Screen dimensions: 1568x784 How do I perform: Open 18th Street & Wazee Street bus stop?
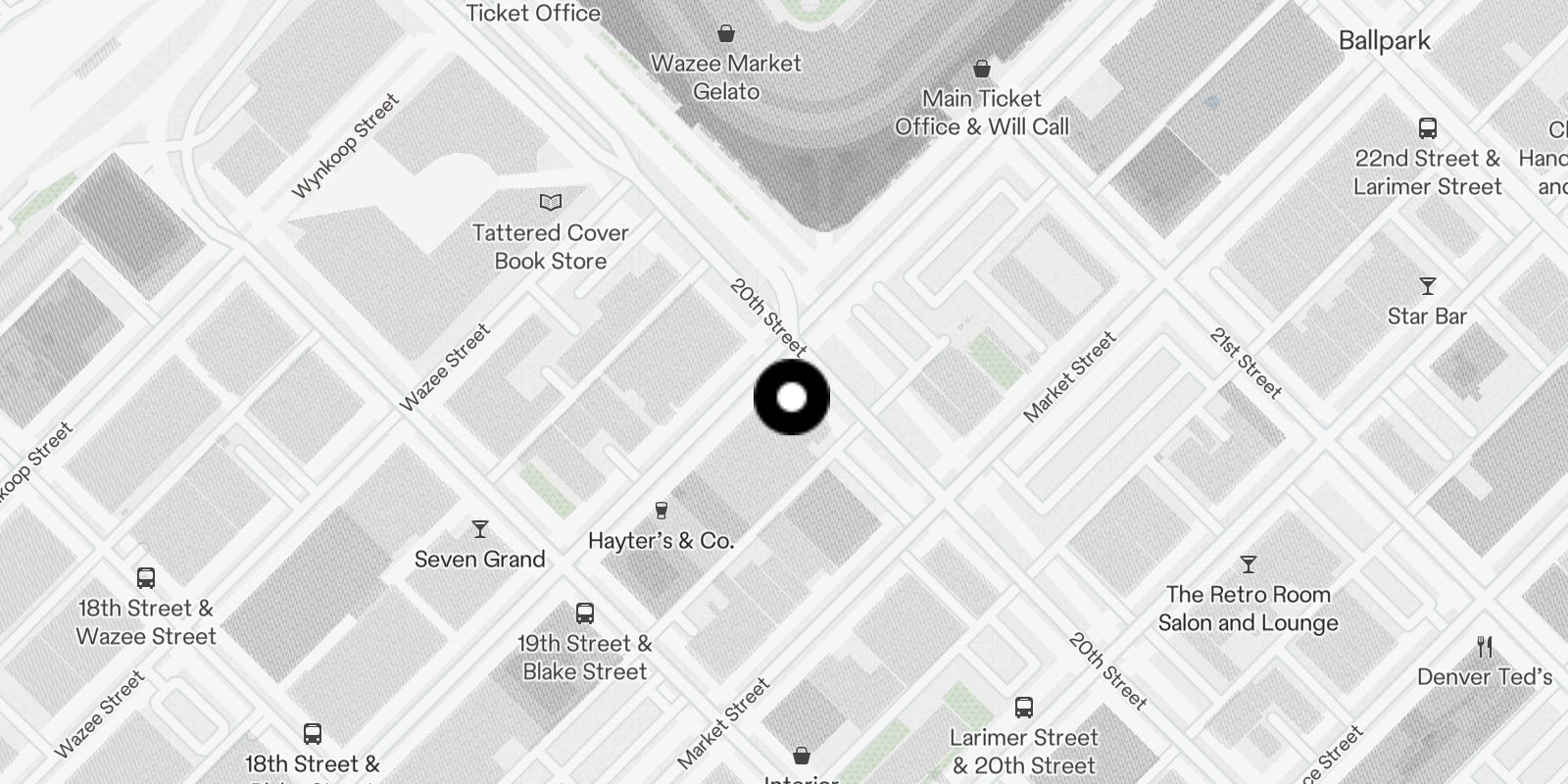[x=146, y=578]
